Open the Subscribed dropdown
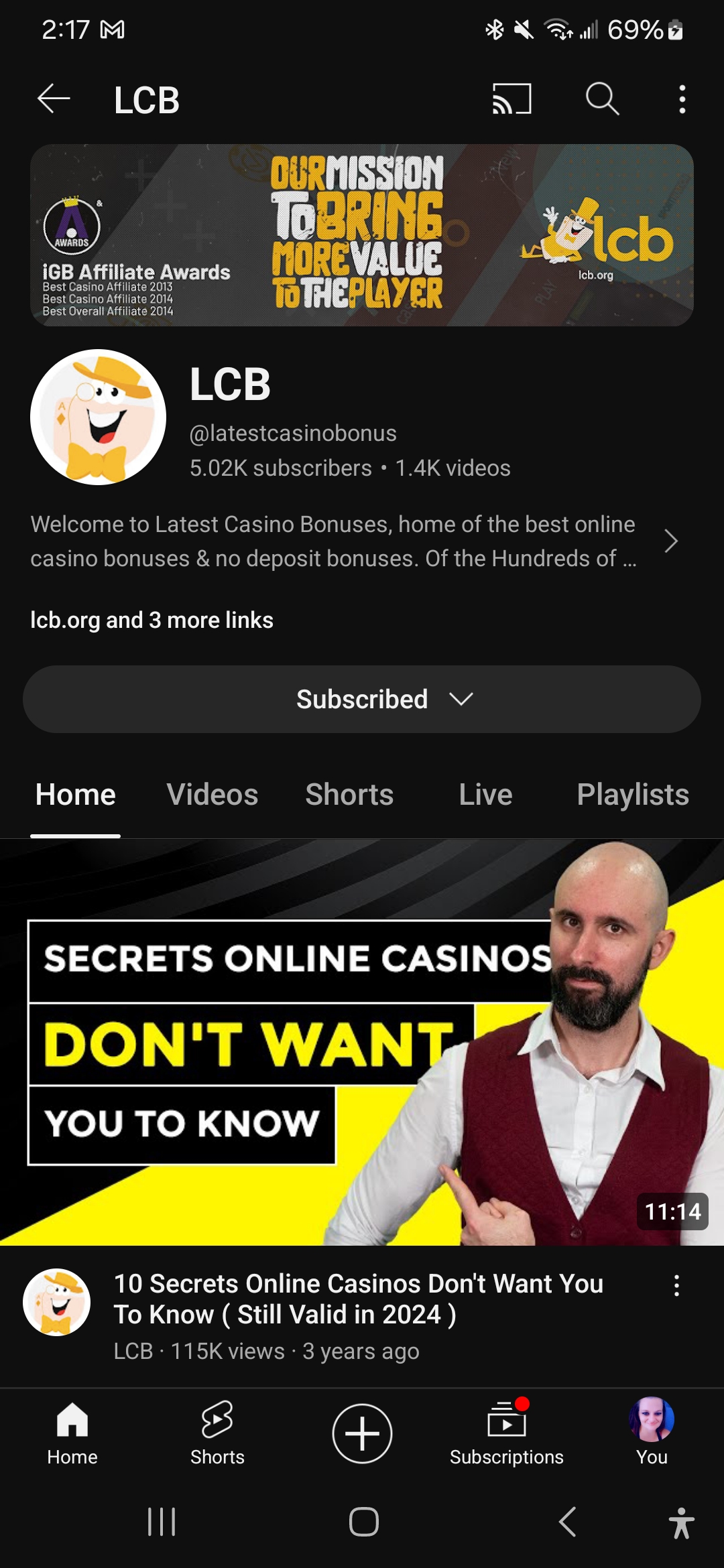Image resolution: width=724 pixels, height=1568 pixels. click(362, 699)
